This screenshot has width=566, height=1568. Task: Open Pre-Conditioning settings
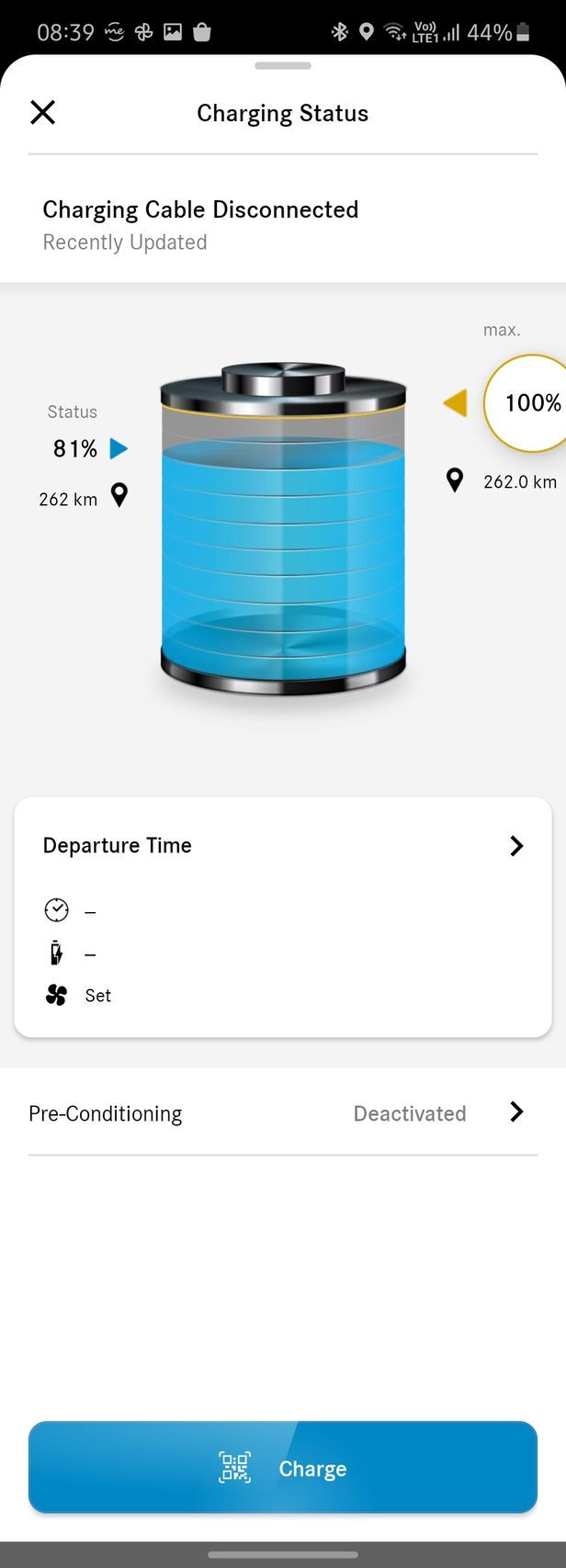[x=282, y=1113]
